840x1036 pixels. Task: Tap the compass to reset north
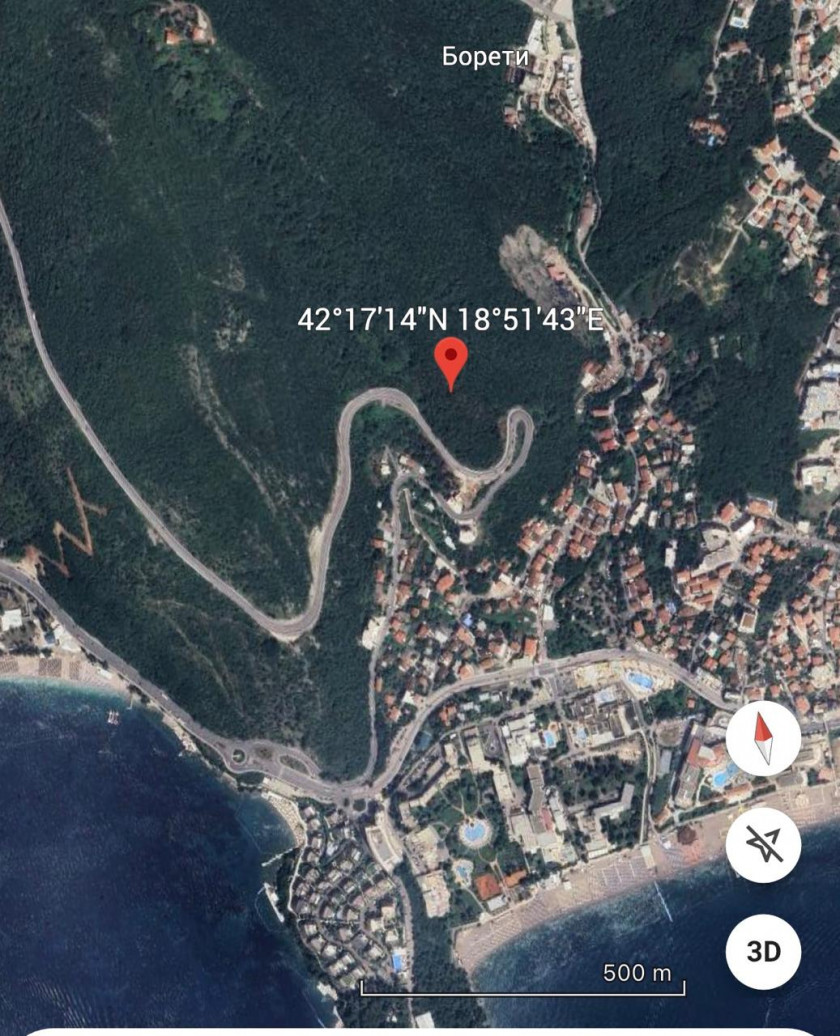763,741
